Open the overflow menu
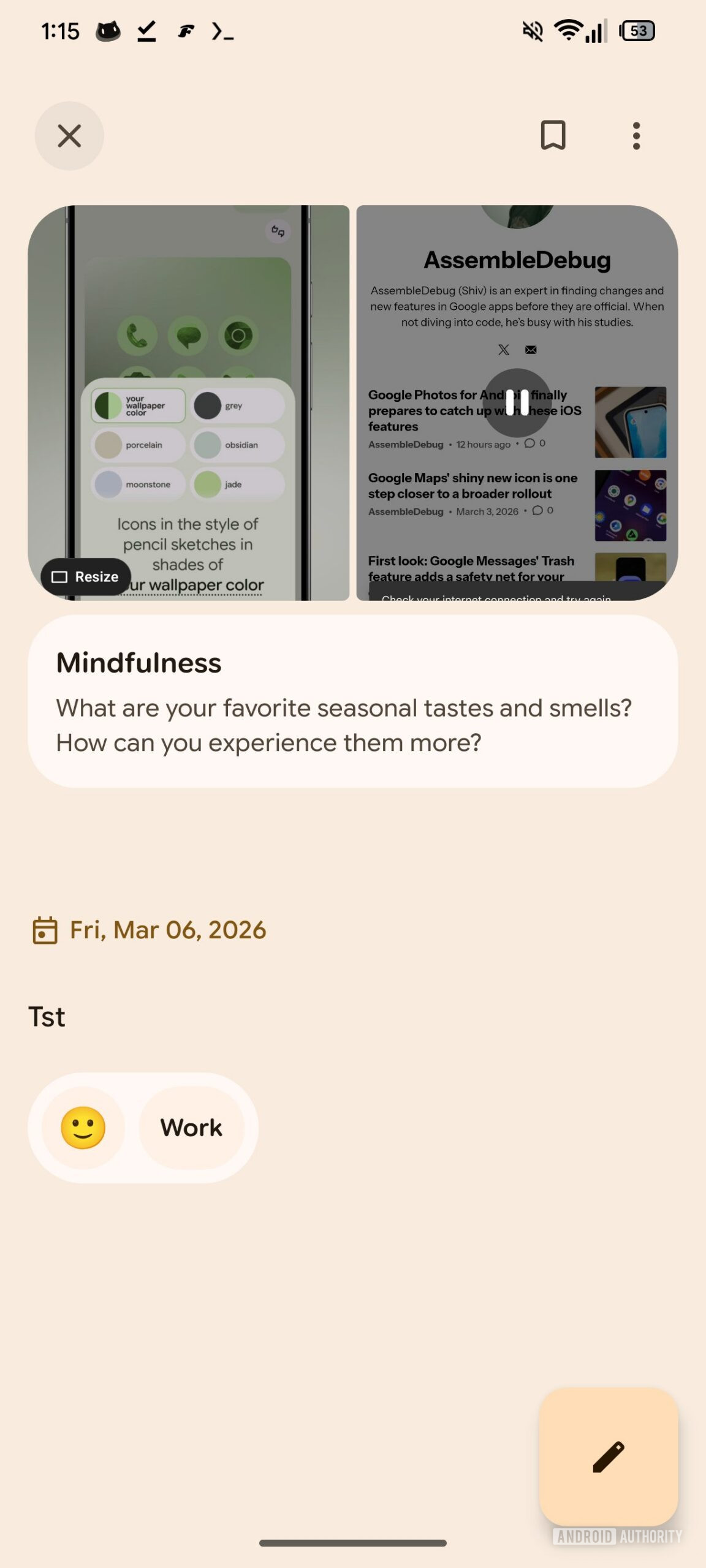 coord(636,136)
